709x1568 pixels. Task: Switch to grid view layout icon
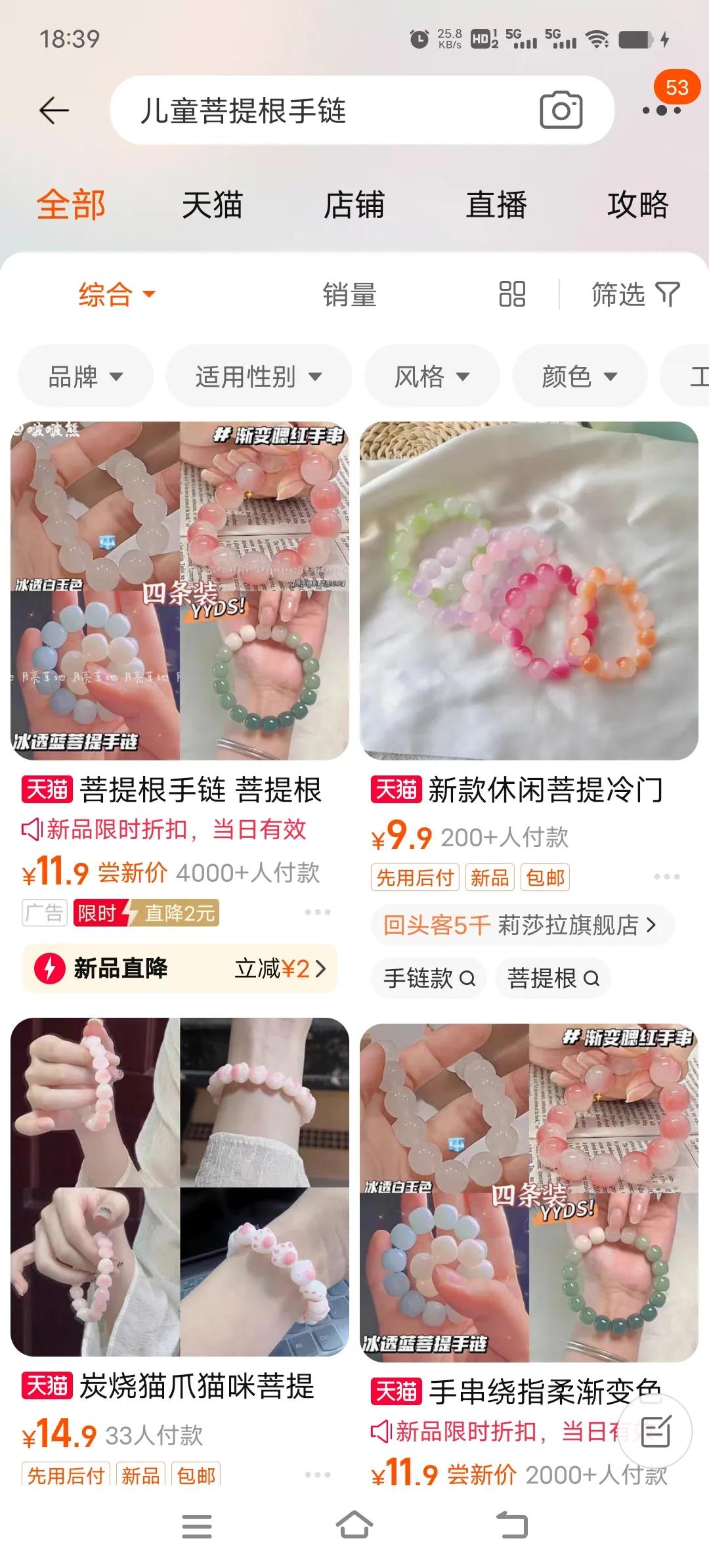pos(511,296)
